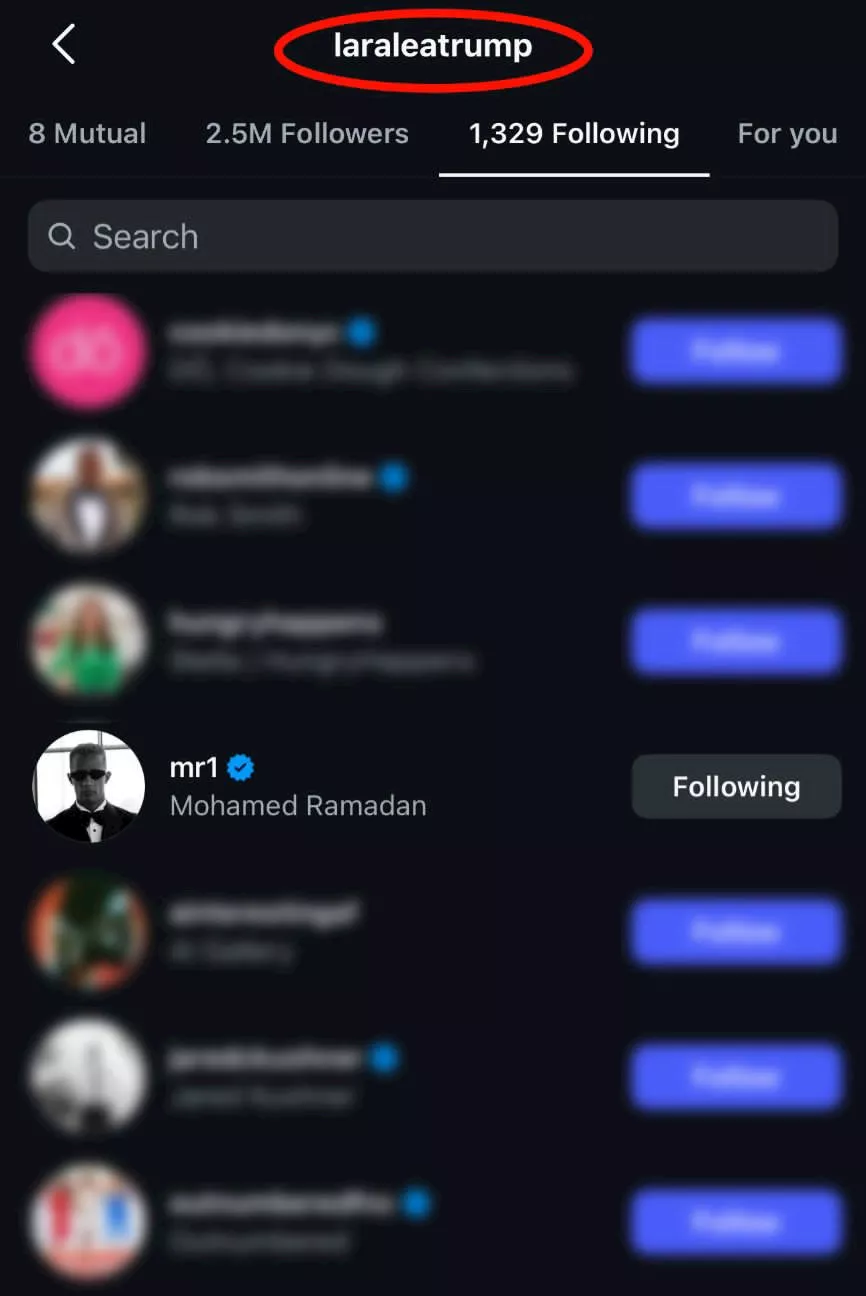Viewport: 866px width, 1296px height.
Task: Tap the Search field
Action: point(432,236)
